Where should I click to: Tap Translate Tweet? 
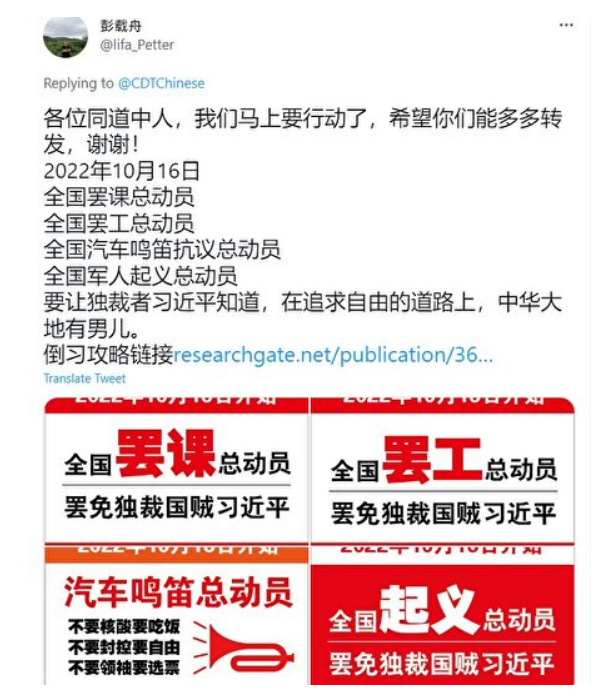click(85, 378)
